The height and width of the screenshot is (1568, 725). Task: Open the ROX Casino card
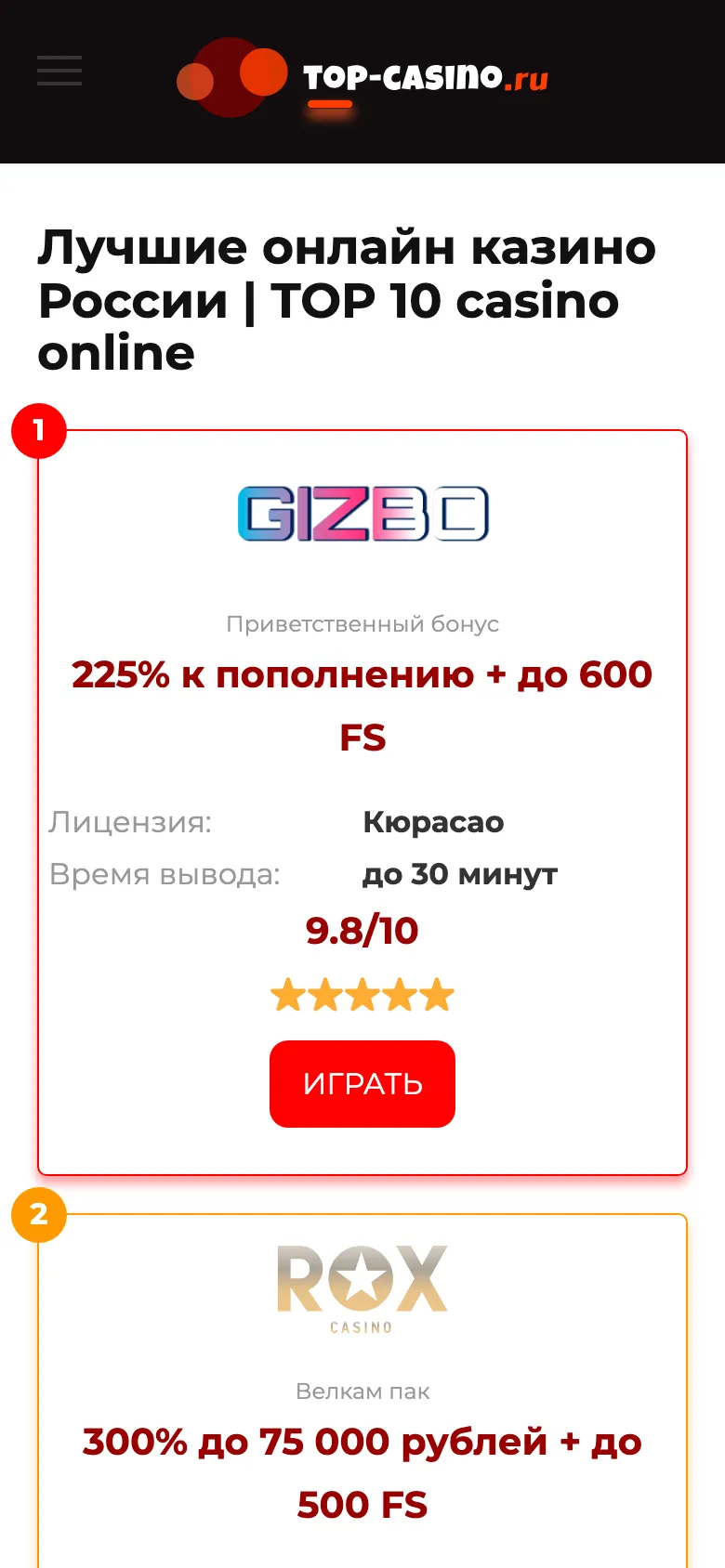coord(362,1287)
